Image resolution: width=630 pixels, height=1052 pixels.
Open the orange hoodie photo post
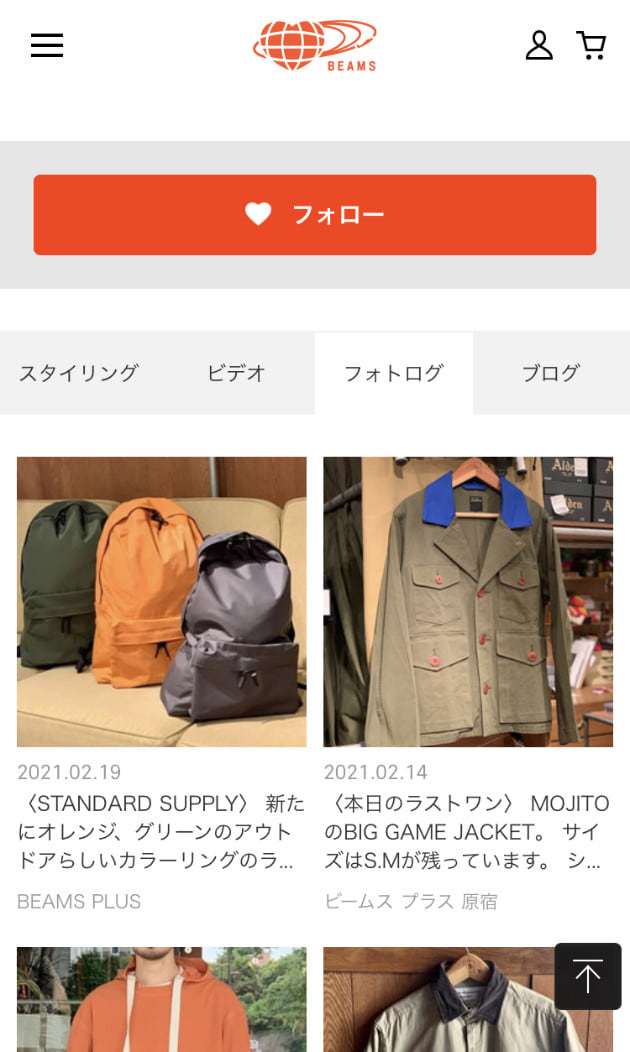coord(162,1000)
